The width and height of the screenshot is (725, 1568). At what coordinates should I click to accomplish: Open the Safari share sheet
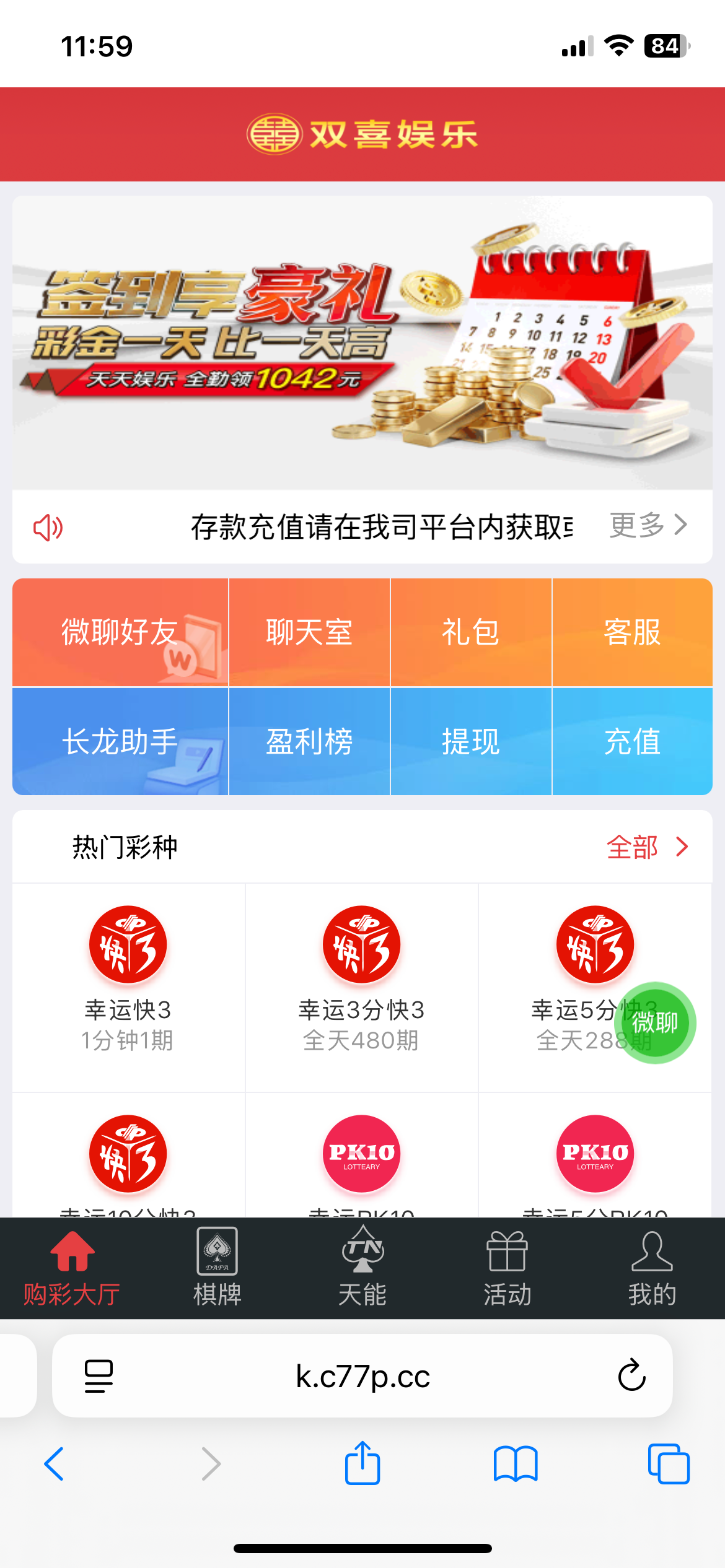tap(362, 1463)
